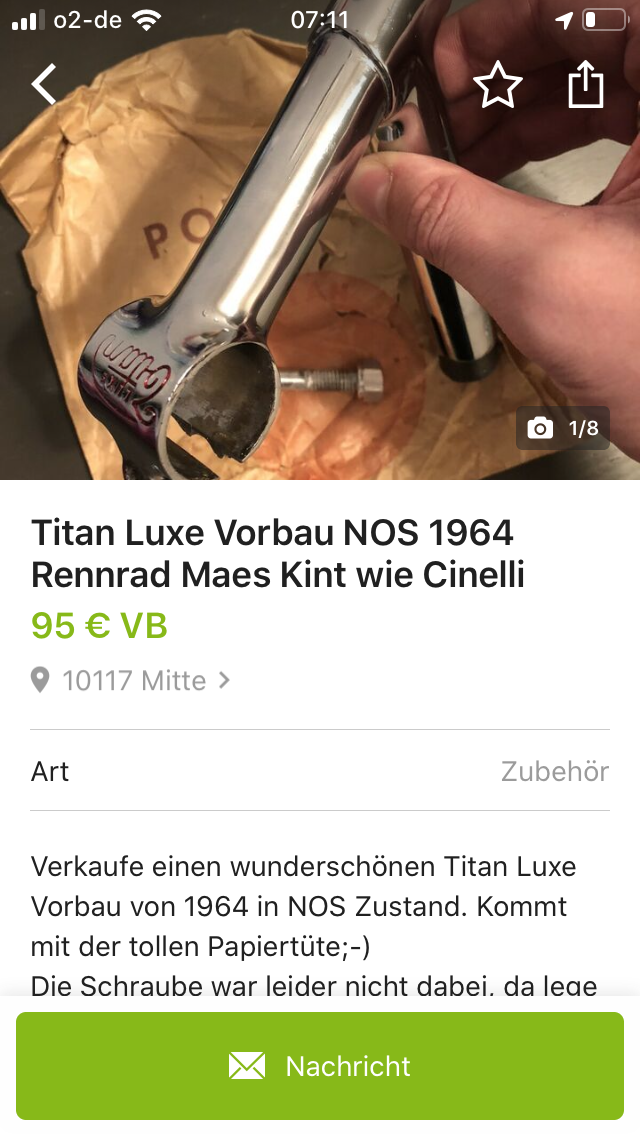Image resolution: width=640 pixels, height=1136 pixels.
Task: Save the listing with the star icon
Action: click(x=497, y=86)
